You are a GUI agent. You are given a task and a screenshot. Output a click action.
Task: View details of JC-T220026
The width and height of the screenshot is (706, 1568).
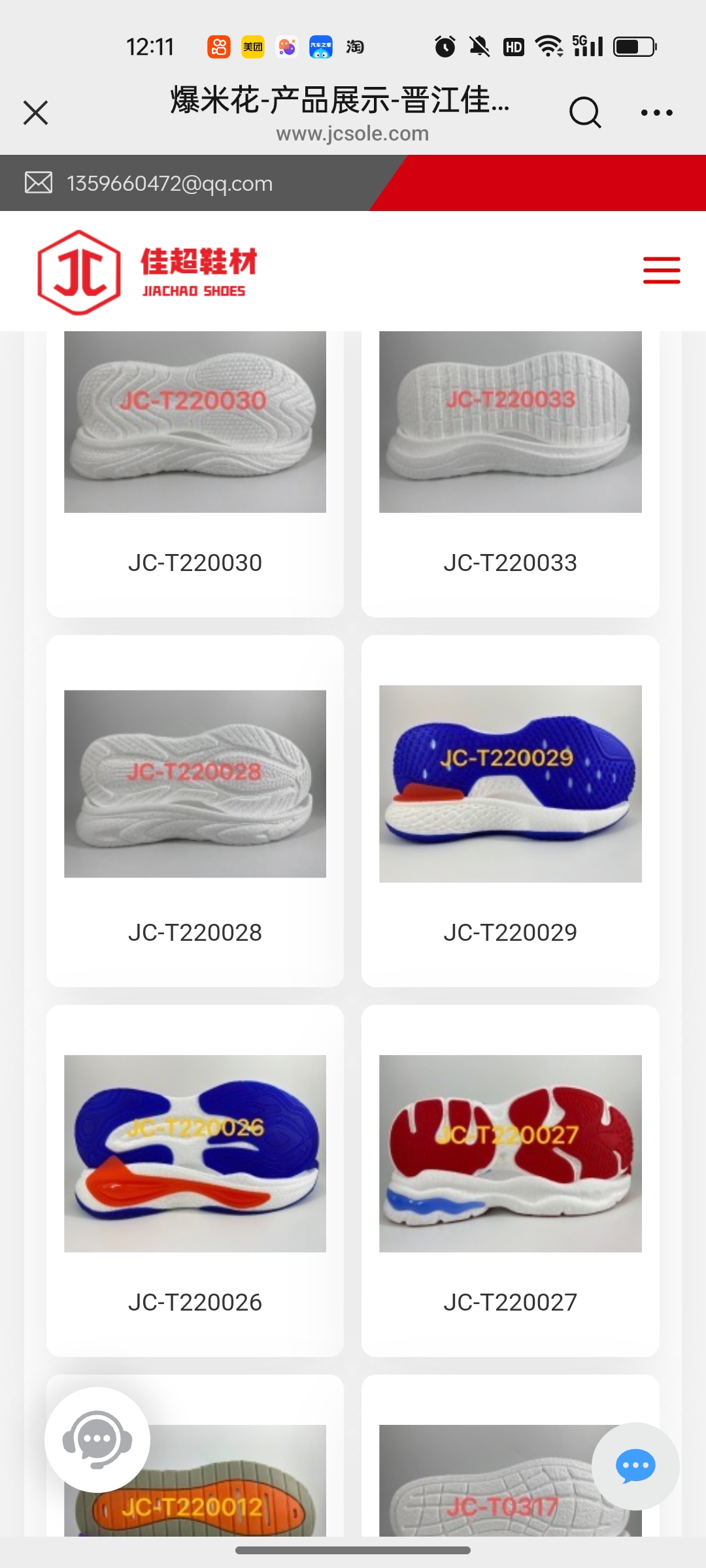195,1176
